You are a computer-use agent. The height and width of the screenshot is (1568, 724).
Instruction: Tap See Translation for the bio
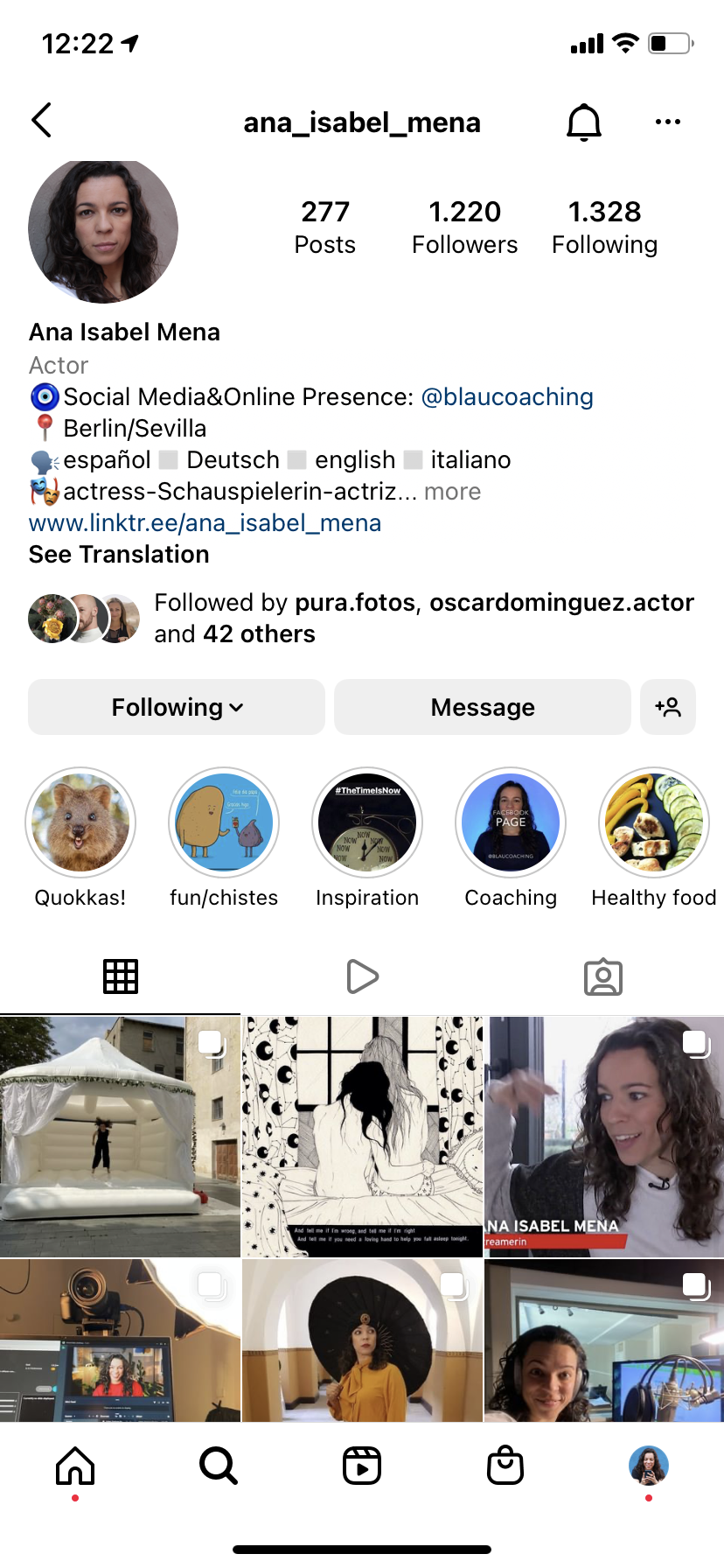[x=119, y=555]
